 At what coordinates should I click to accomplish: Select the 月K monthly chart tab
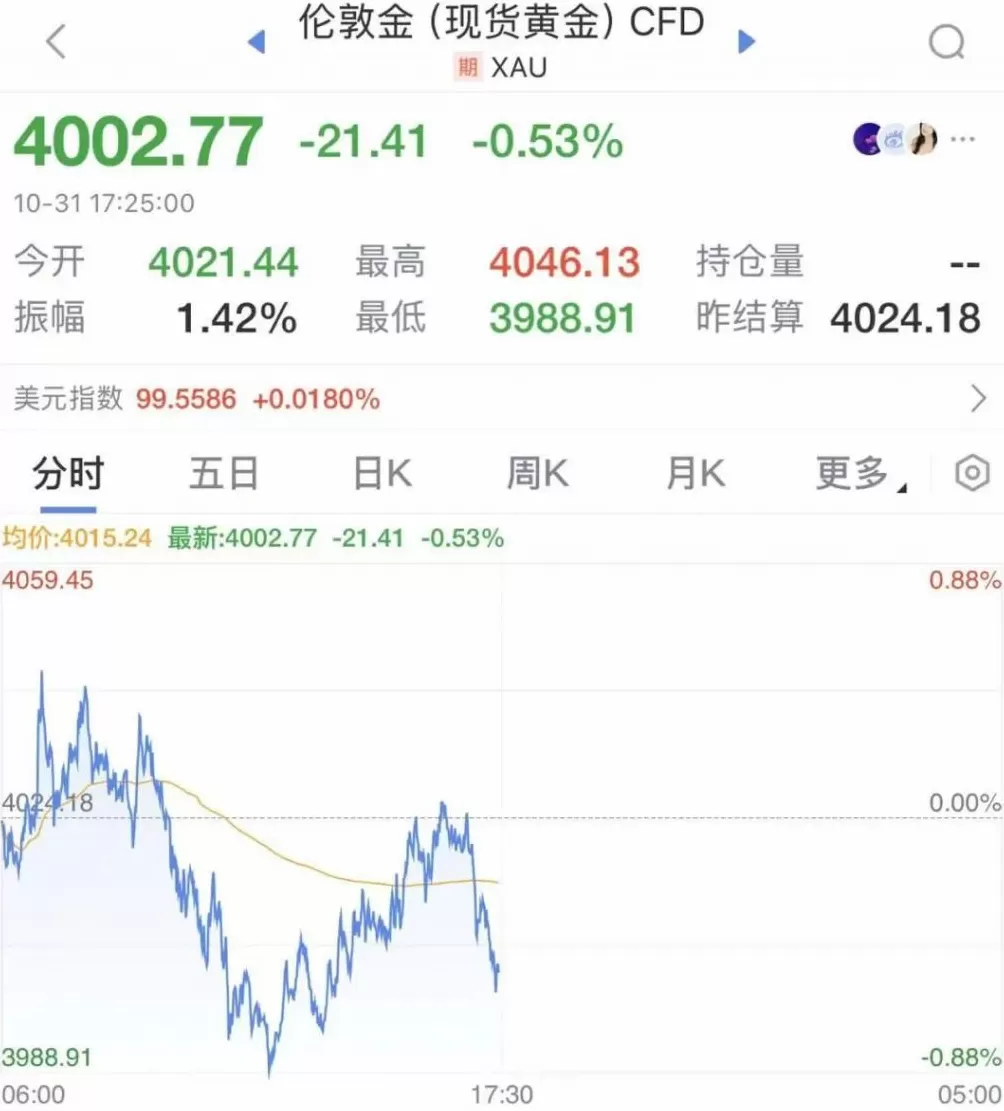click(x=694, y=474)
